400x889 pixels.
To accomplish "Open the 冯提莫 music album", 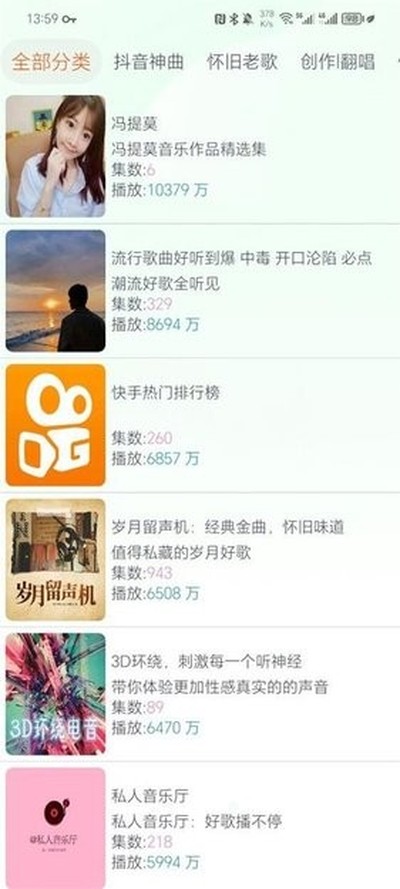I will (200, 156).
